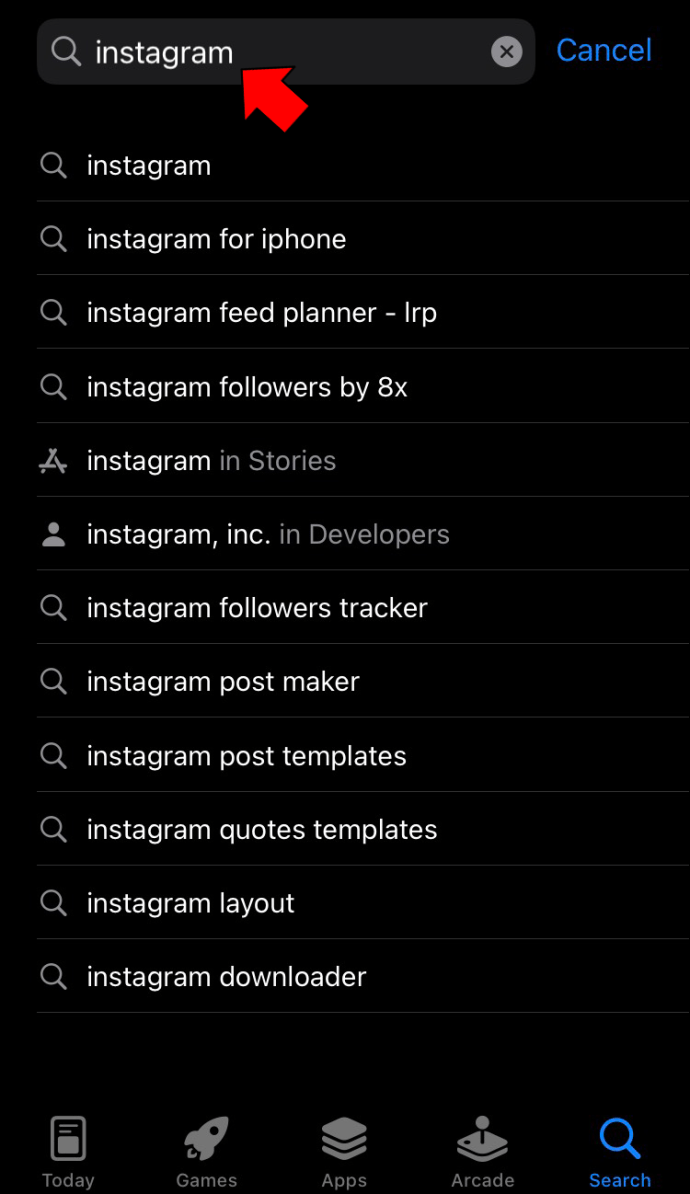Choose "instagram post maker" suggestion
Screen dimensions: 690x1194
point(363,682)
